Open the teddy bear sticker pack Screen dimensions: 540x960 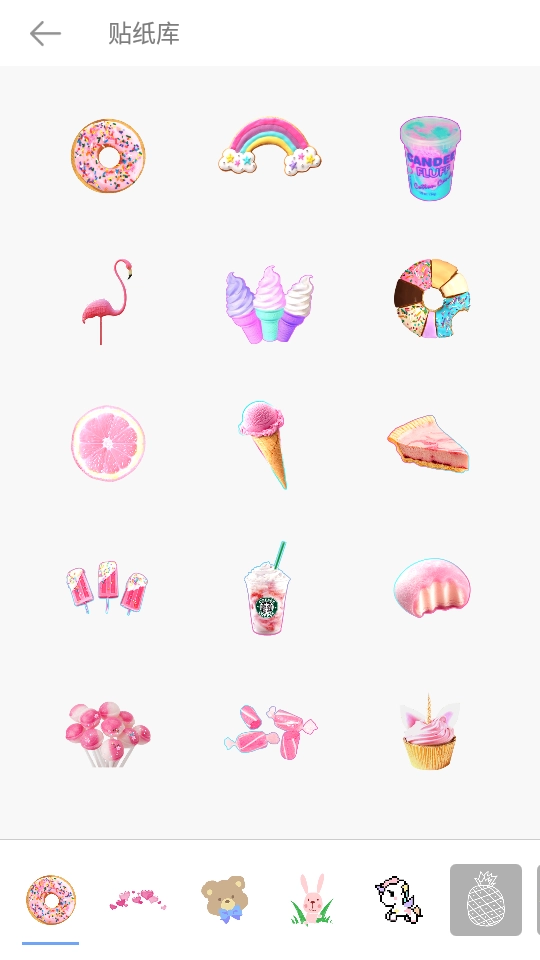pyautogui.click(x=224, y=899)
